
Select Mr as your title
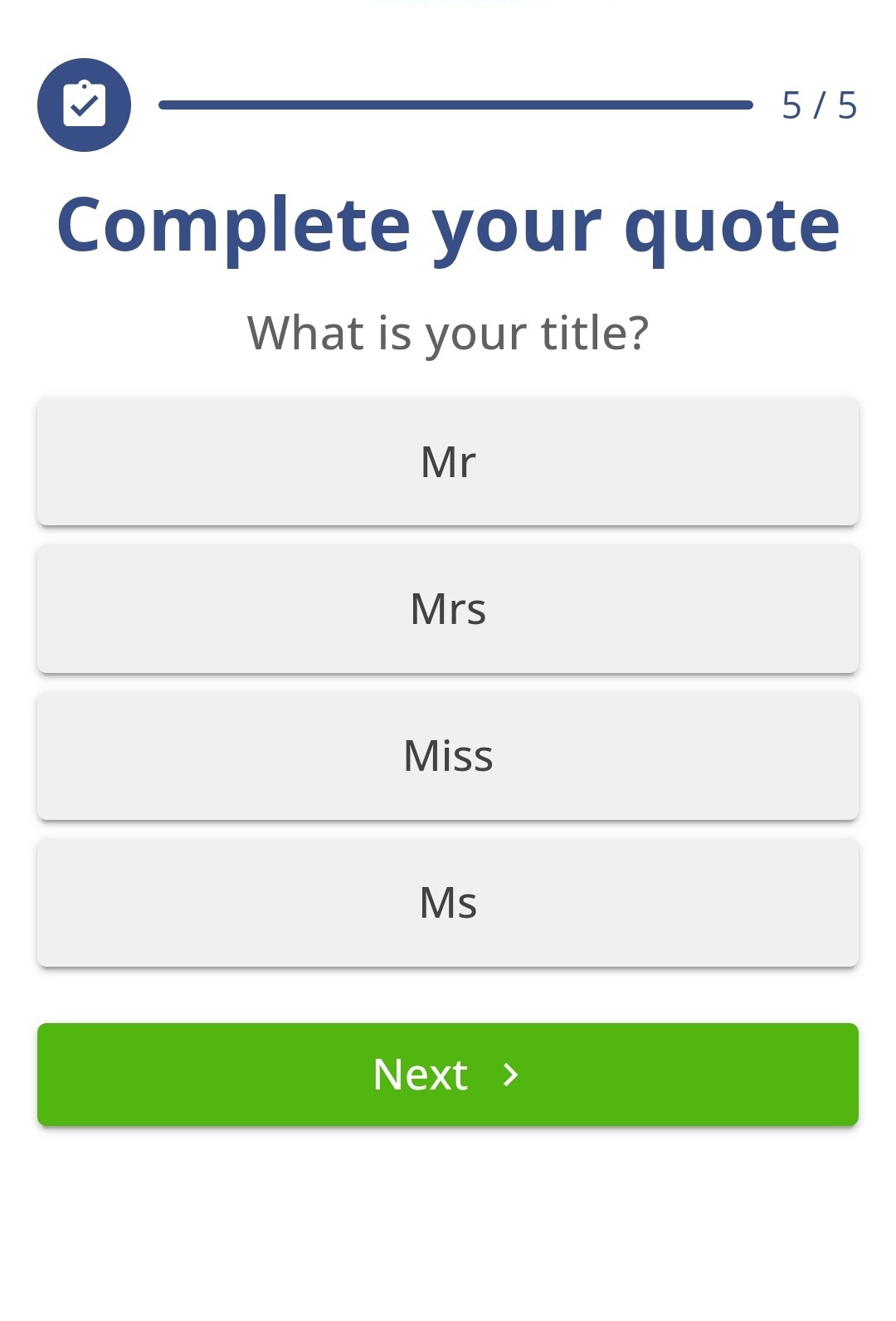point(448,462)
